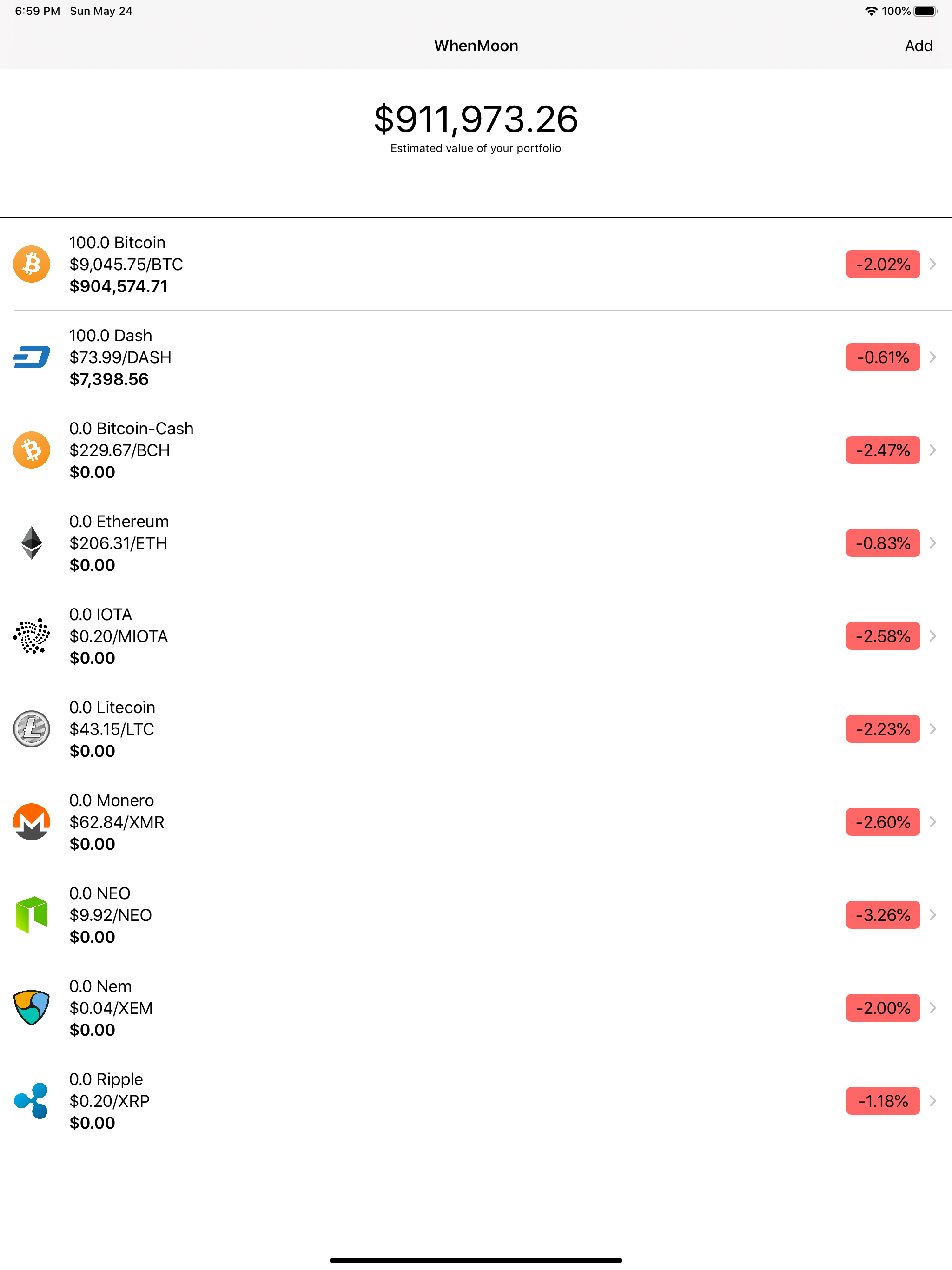Click the IOTA dotted logo icon

pos(31,636)
